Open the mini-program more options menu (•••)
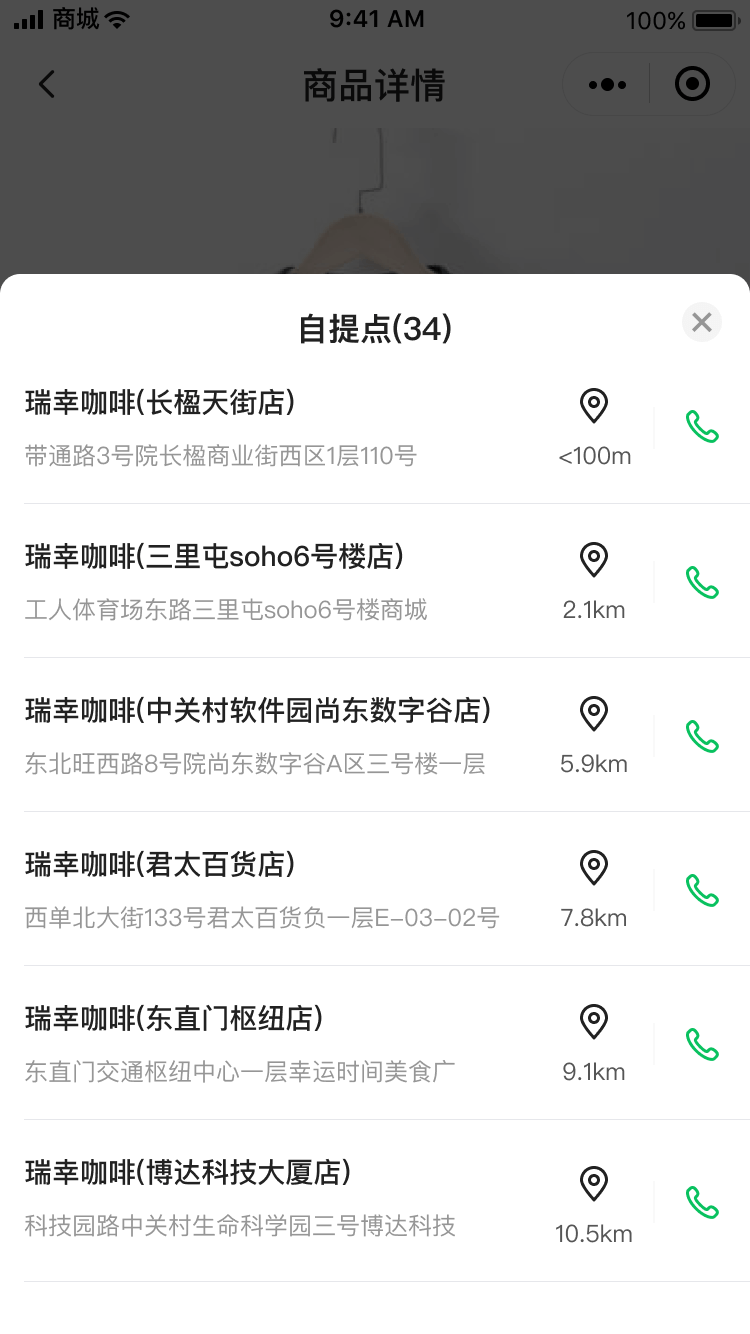Viewport: 750px width, 1334px height. tap(605, 84)
